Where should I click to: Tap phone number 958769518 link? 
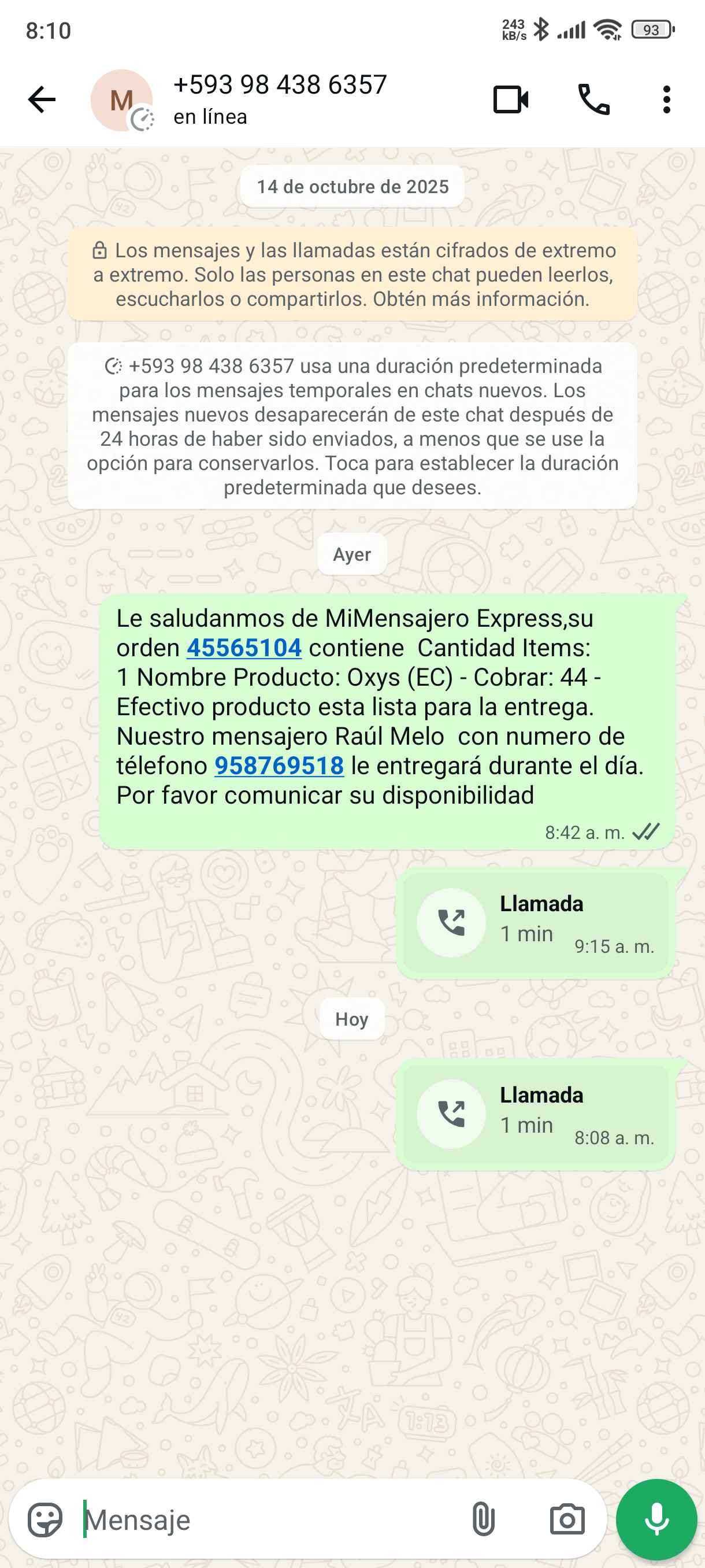[x=279, y=765]
